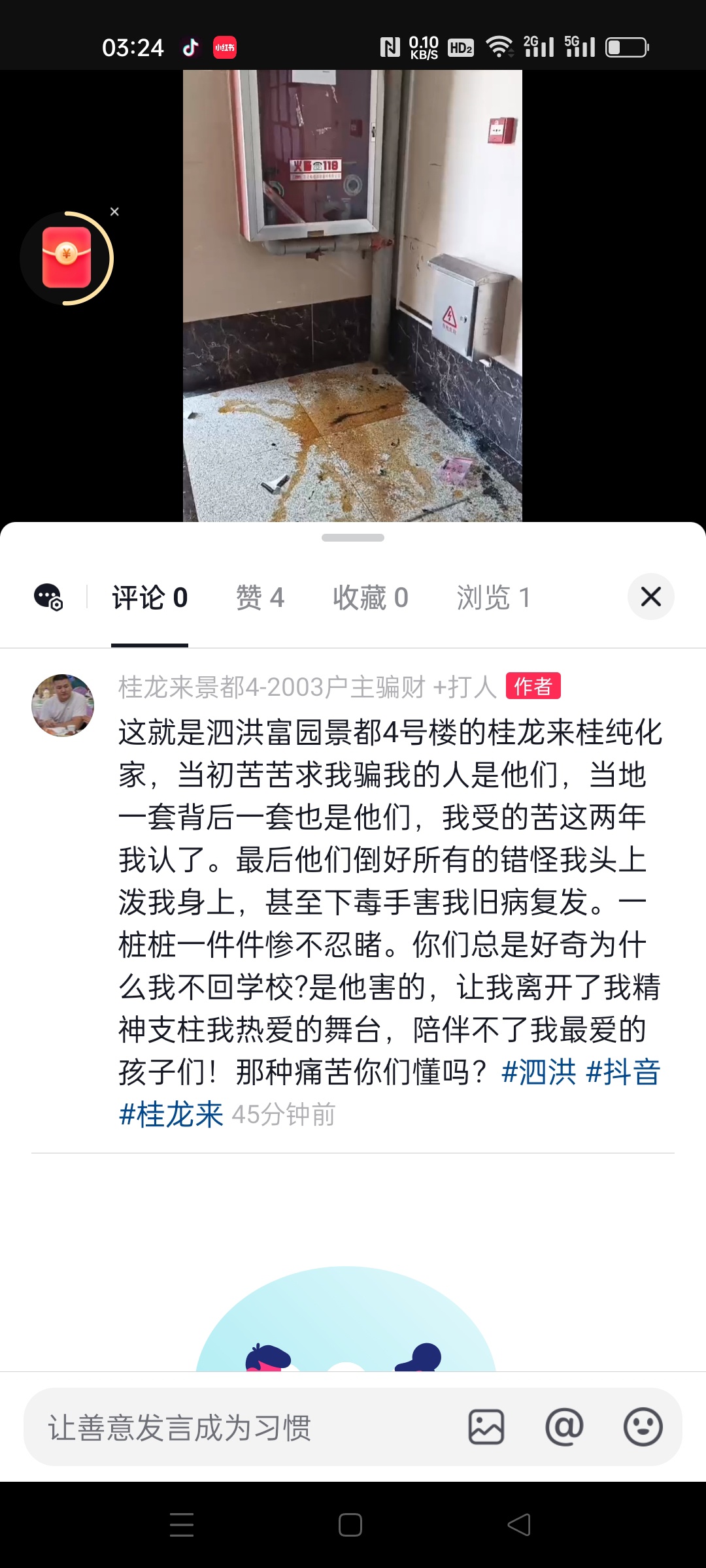This screenshot has height=1568, width=706.
Task: Go back using the system back button
Action: [519, 1525]
